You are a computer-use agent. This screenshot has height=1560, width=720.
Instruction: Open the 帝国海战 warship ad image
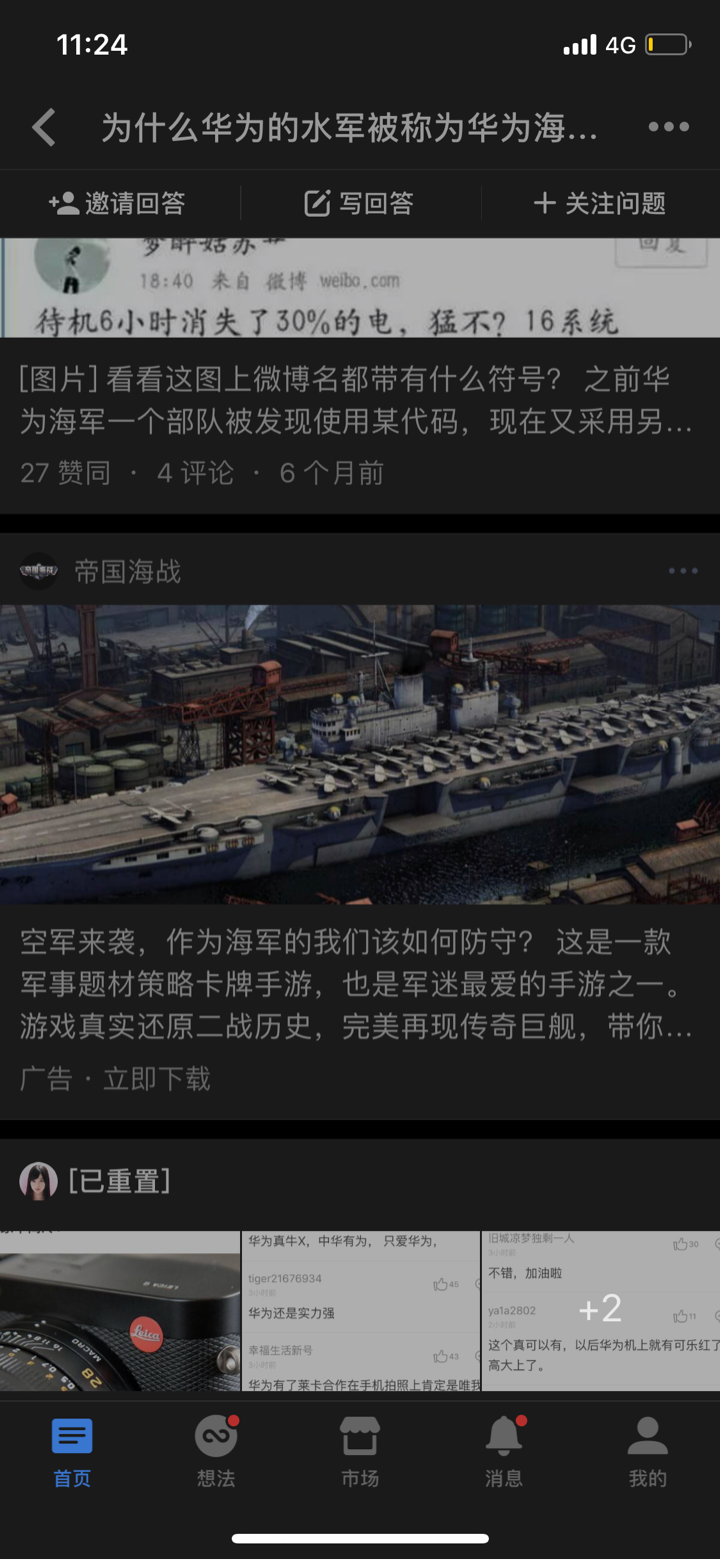[x=360, y=754]
